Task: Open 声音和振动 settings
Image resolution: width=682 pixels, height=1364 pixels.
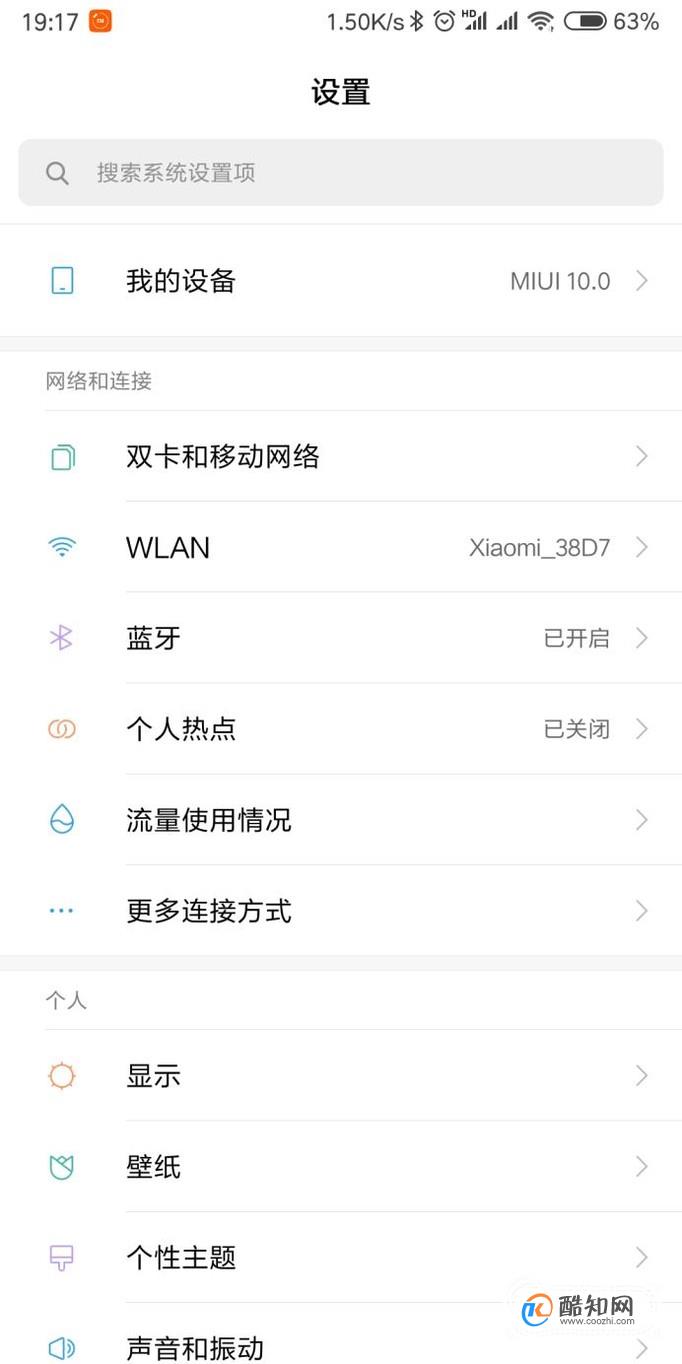Action: click(341, 1335)
